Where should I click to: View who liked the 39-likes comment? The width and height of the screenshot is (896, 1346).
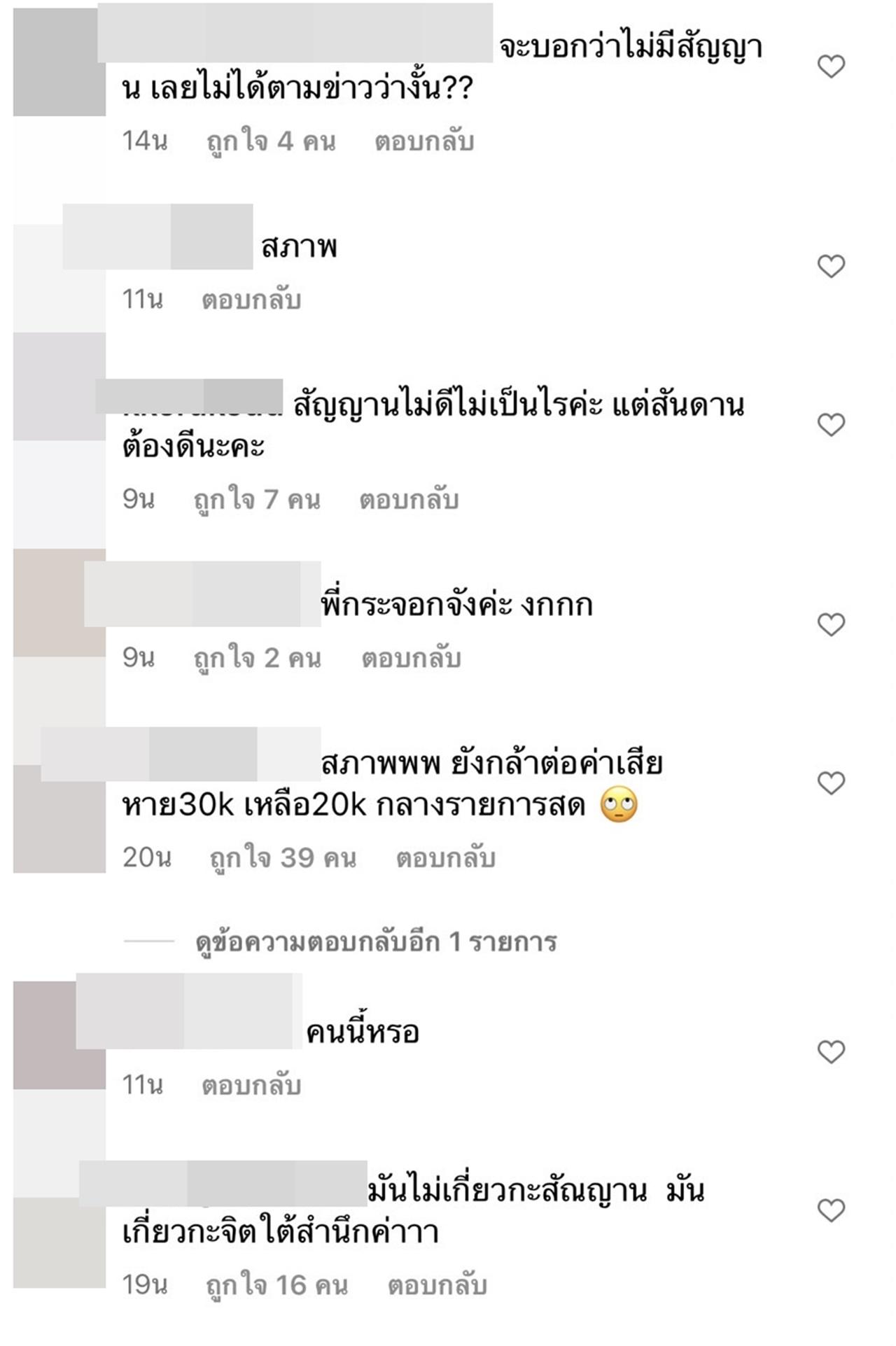pos(283,857)
